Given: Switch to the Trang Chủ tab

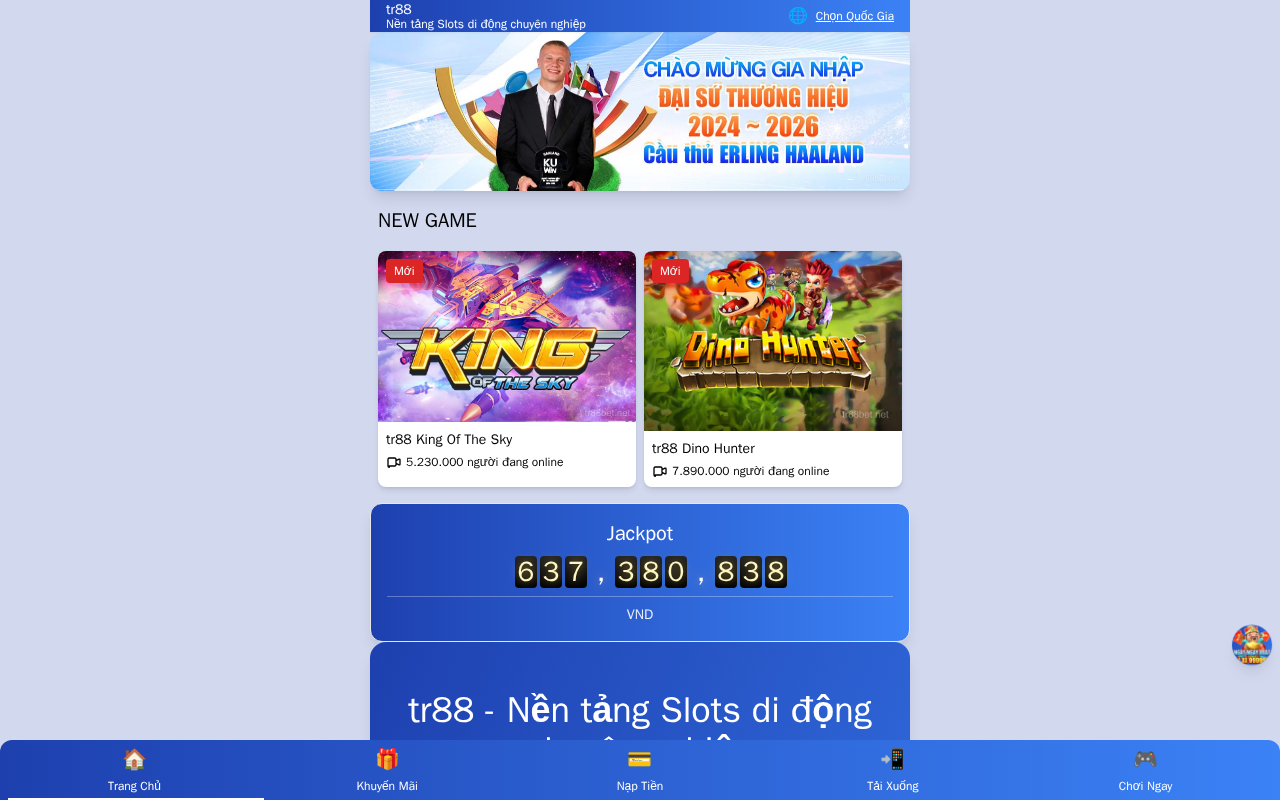Looking at the screenshot, I should (x=134, y=770).
